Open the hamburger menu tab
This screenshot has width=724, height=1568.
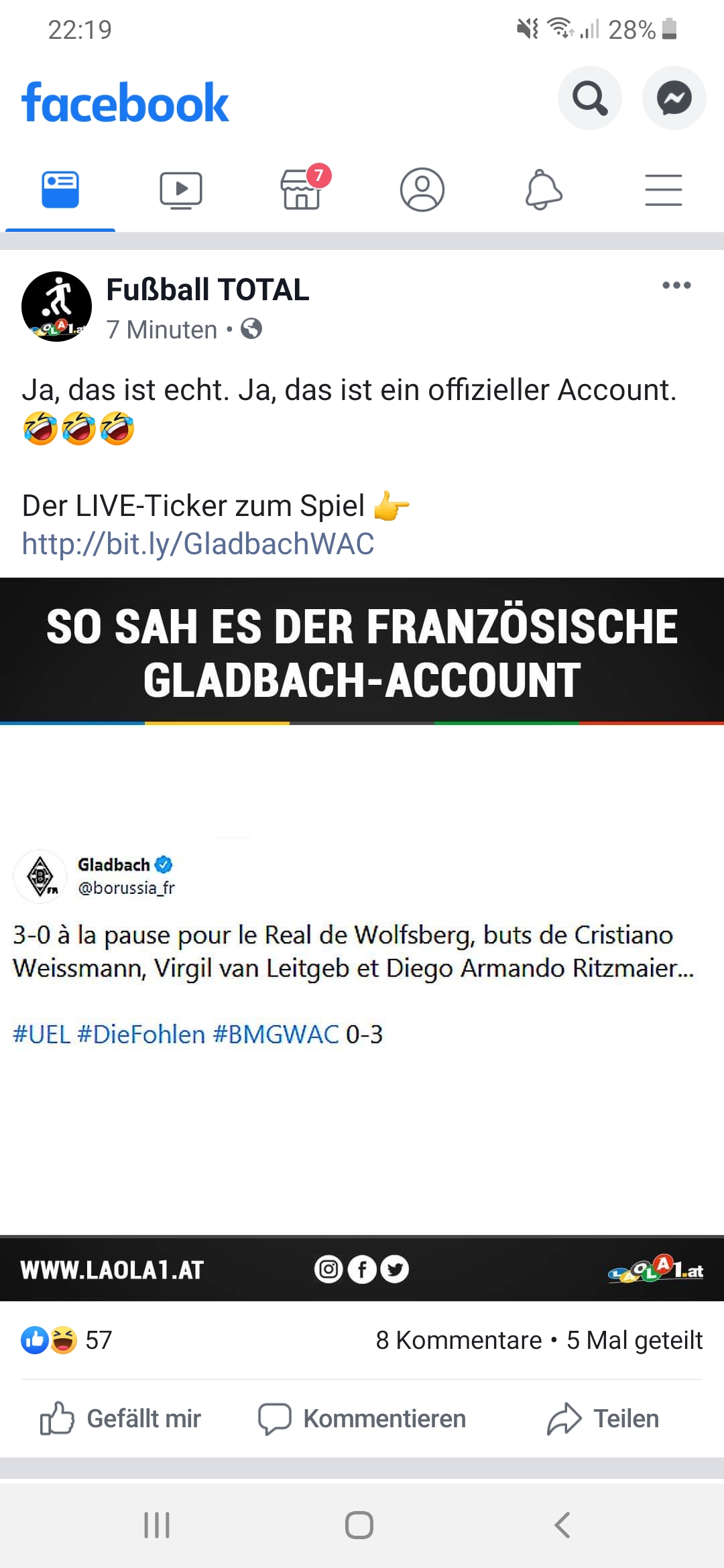(664, 190)
